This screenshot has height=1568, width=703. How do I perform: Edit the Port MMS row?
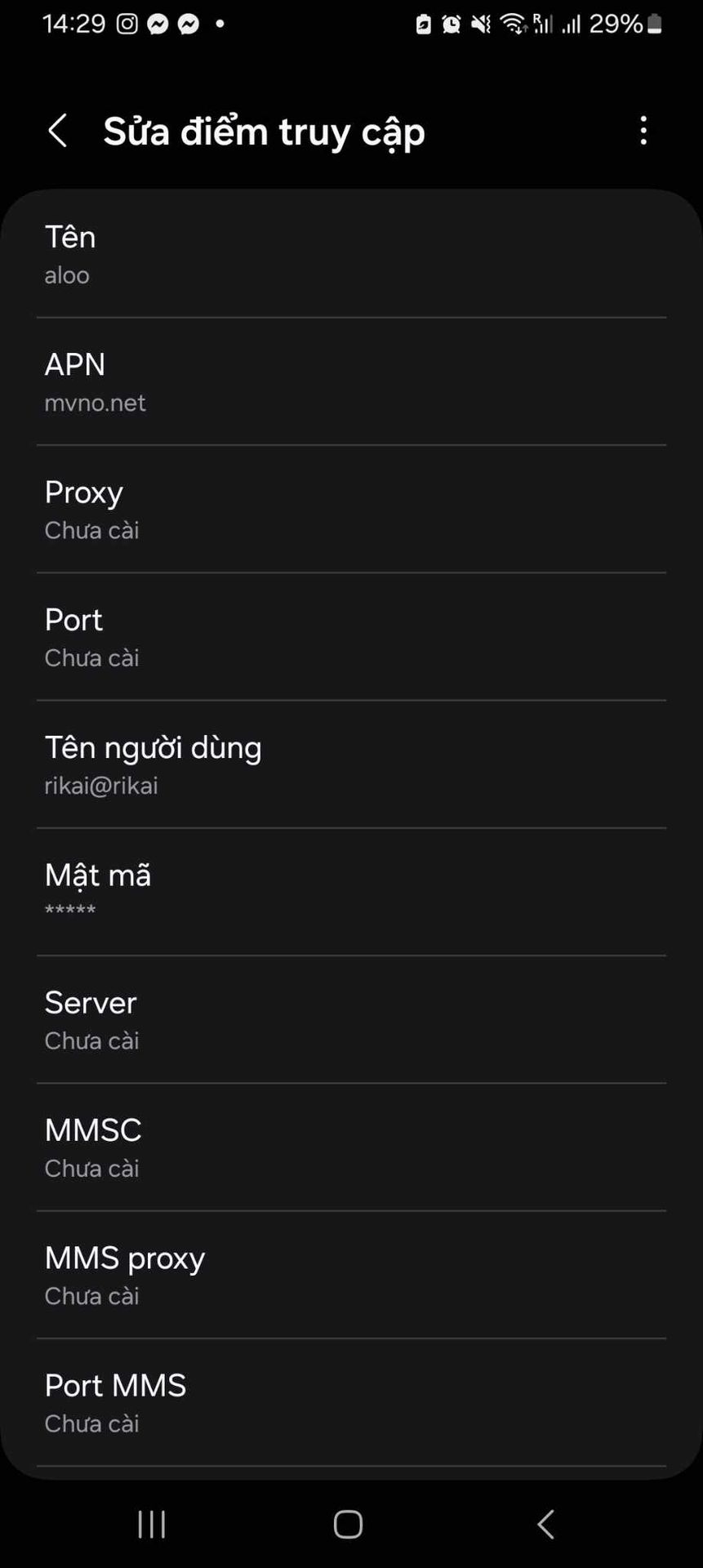[x=351, y=1402]
